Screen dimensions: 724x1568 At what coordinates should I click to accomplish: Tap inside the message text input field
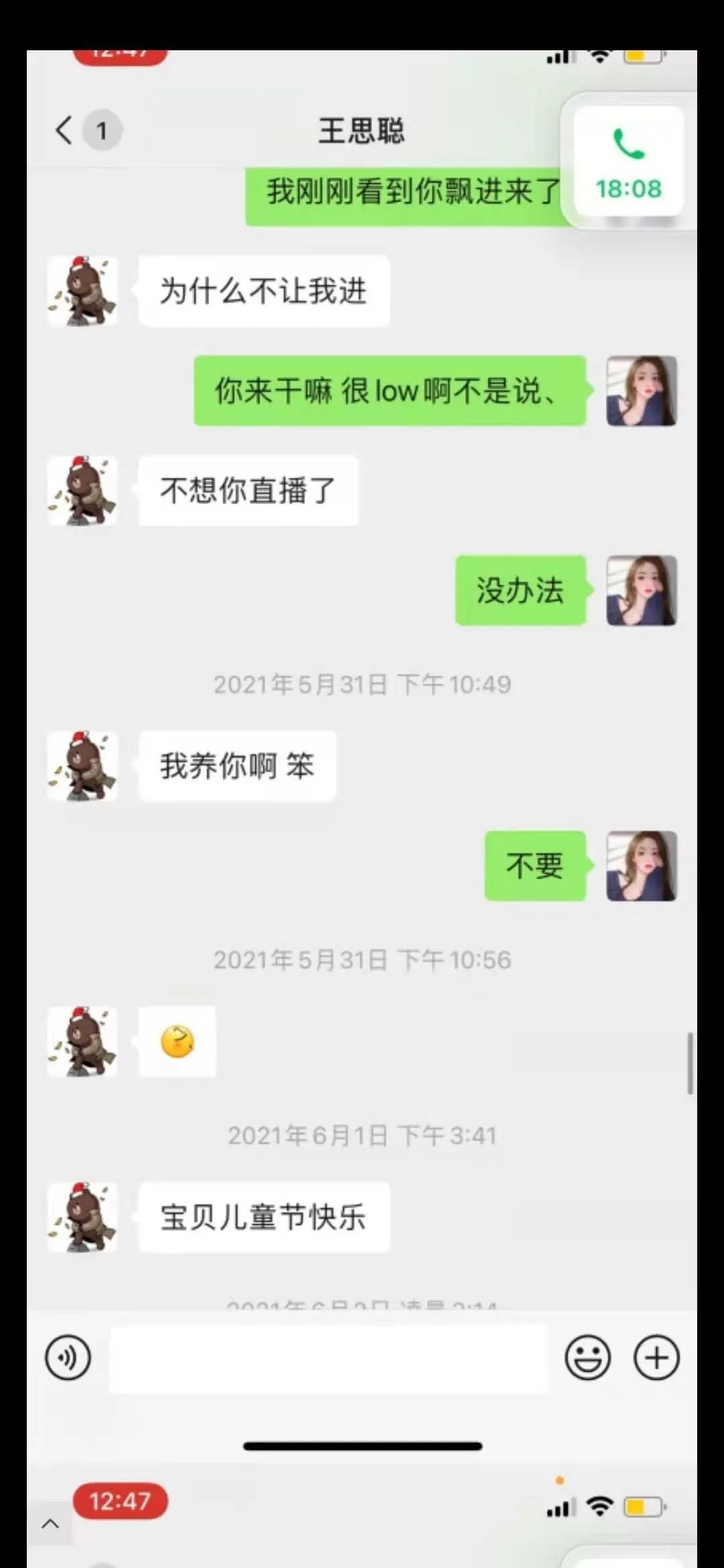click(x=328, y=1358)
